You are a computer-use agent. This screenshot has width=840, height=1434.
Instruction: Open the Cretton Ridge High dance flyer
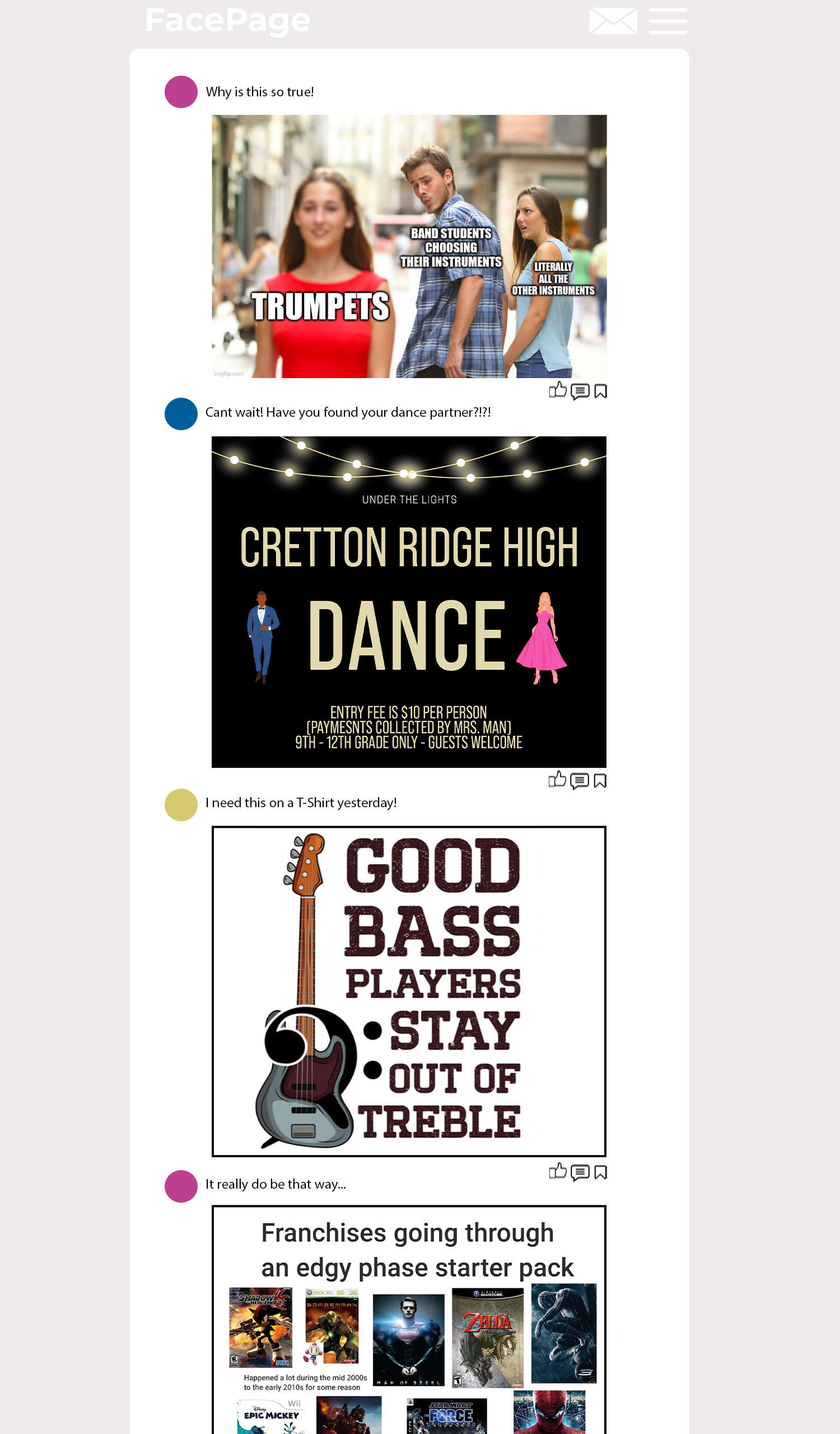(x=408, y=602)
